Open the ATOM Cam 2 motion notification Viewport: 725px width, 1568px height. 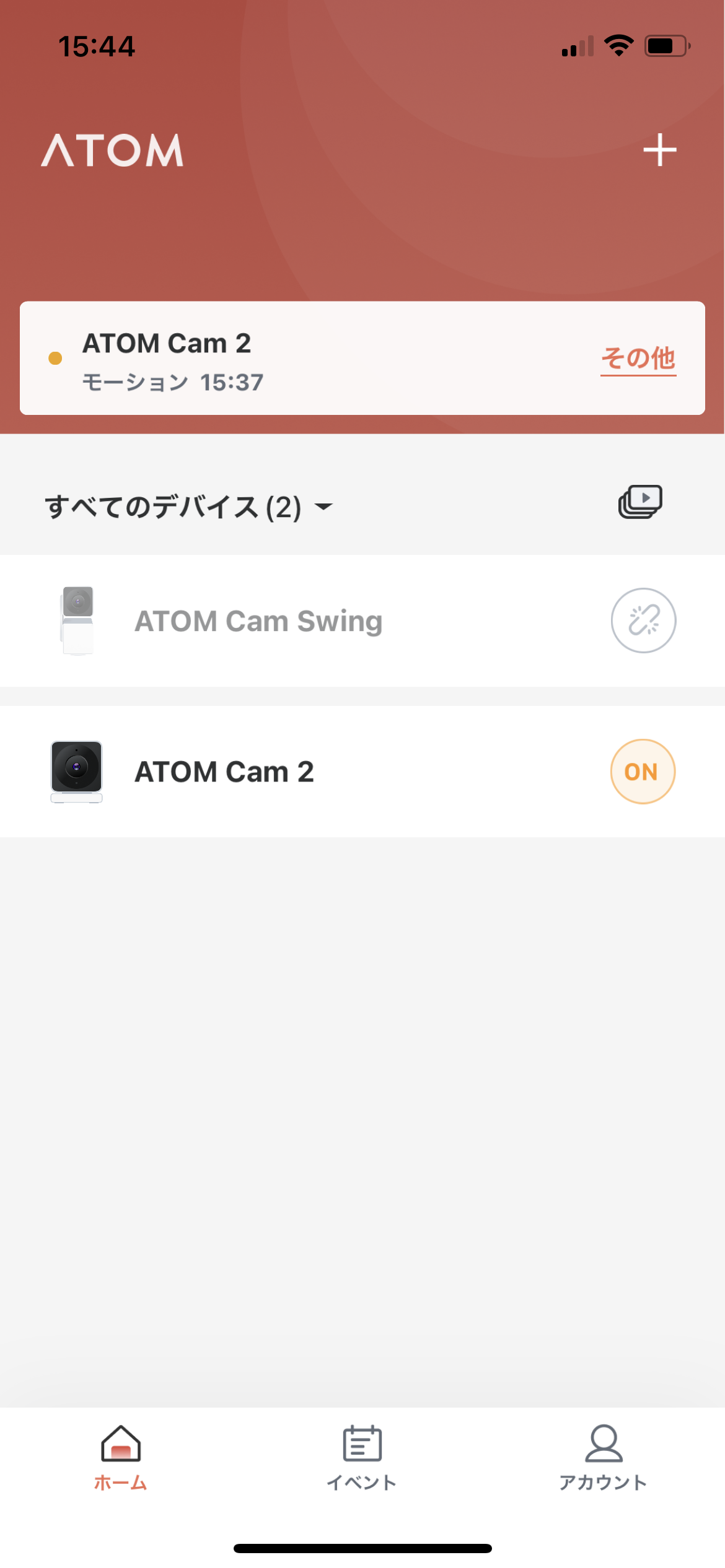pyautogui.click(x=248, y=359)
